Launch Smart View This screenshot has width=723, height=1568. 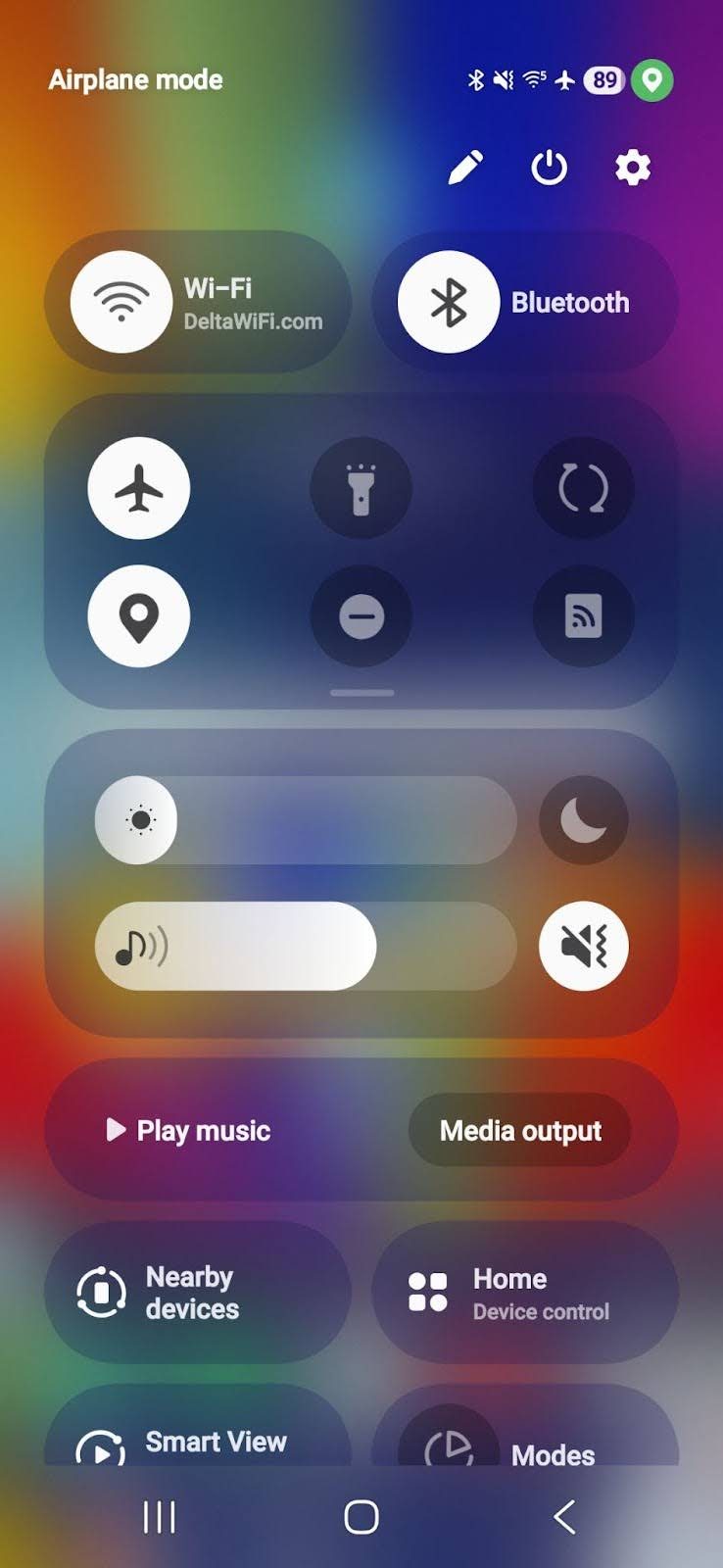pos(198,1443)
